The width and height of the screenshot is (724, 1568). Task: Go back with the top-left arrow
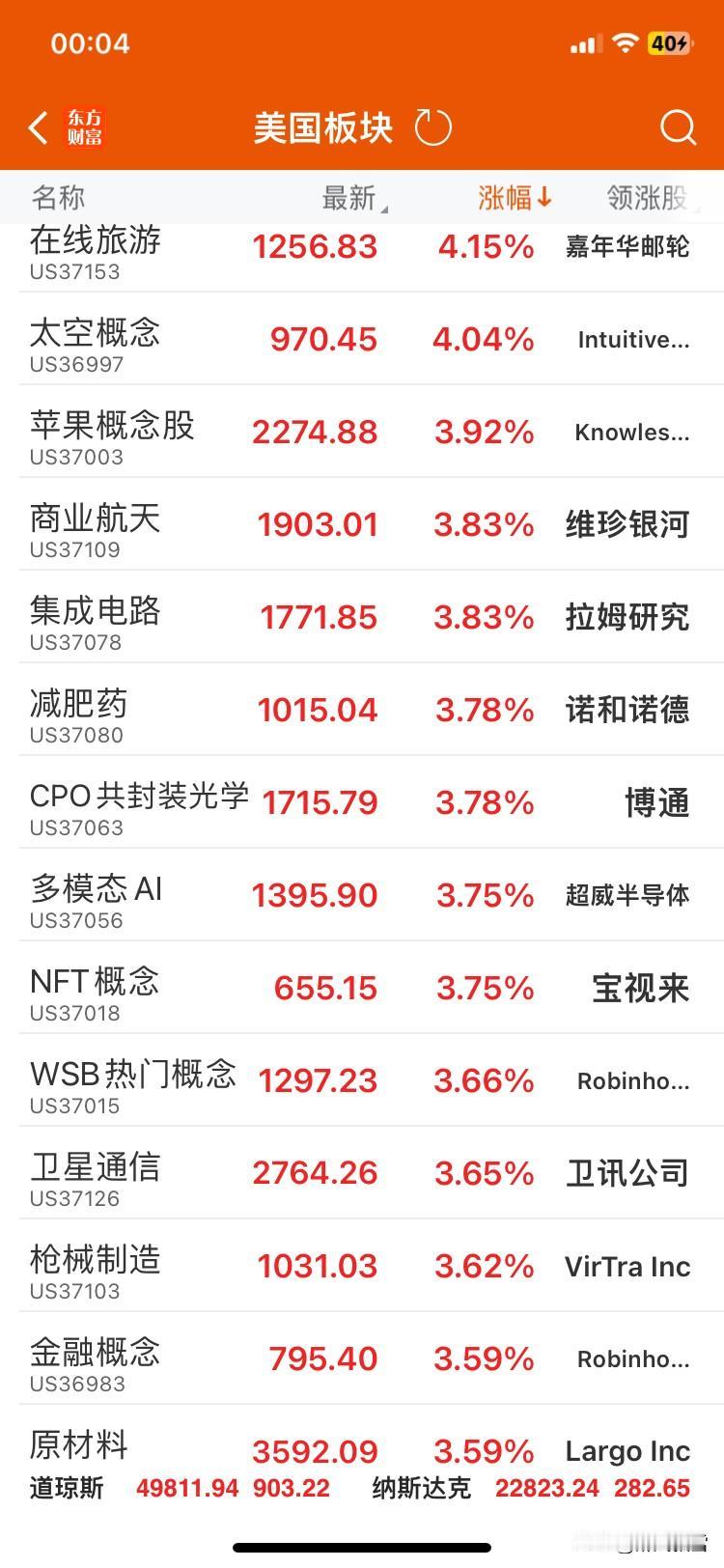39,128
